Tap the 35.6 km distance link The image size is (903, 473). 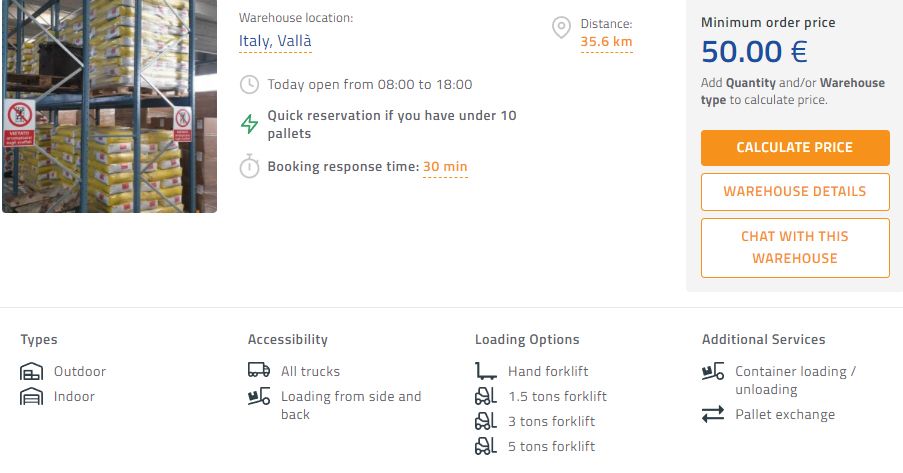point(606,41)
